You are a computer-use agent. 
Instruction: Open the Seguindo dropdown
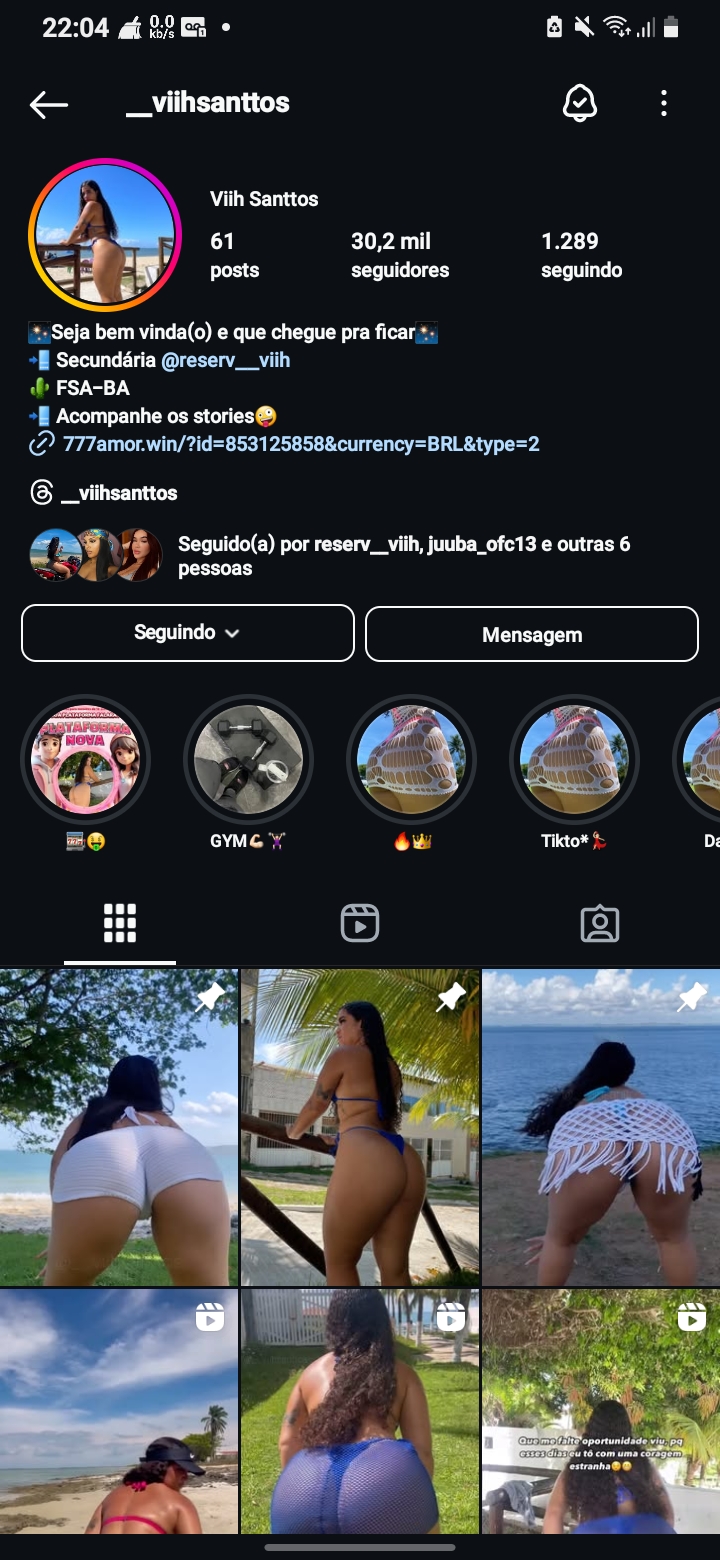point(187,633)
